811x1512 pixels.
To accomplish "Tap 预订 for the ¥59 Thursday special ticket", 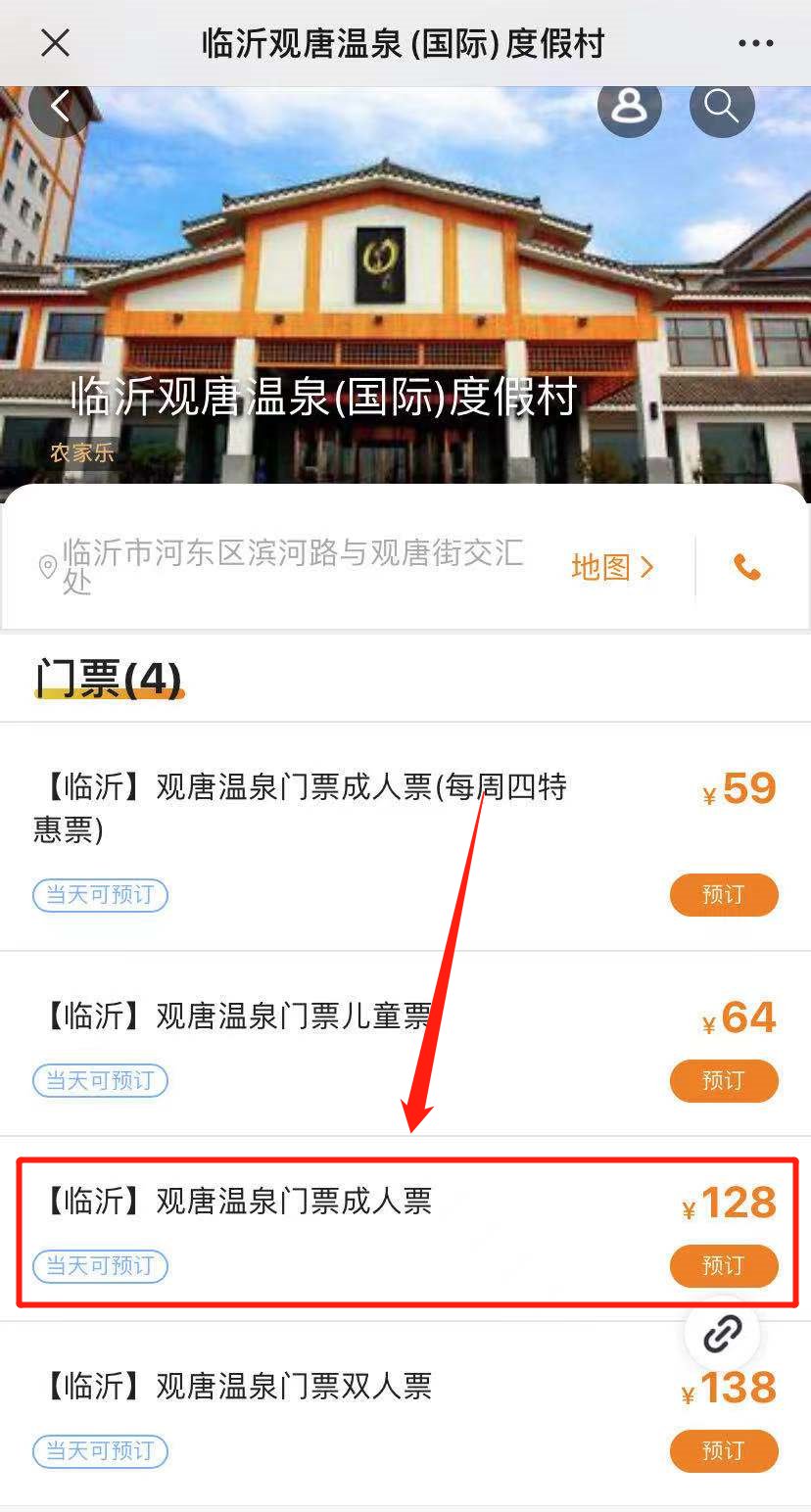I will [x=723, y=894].
